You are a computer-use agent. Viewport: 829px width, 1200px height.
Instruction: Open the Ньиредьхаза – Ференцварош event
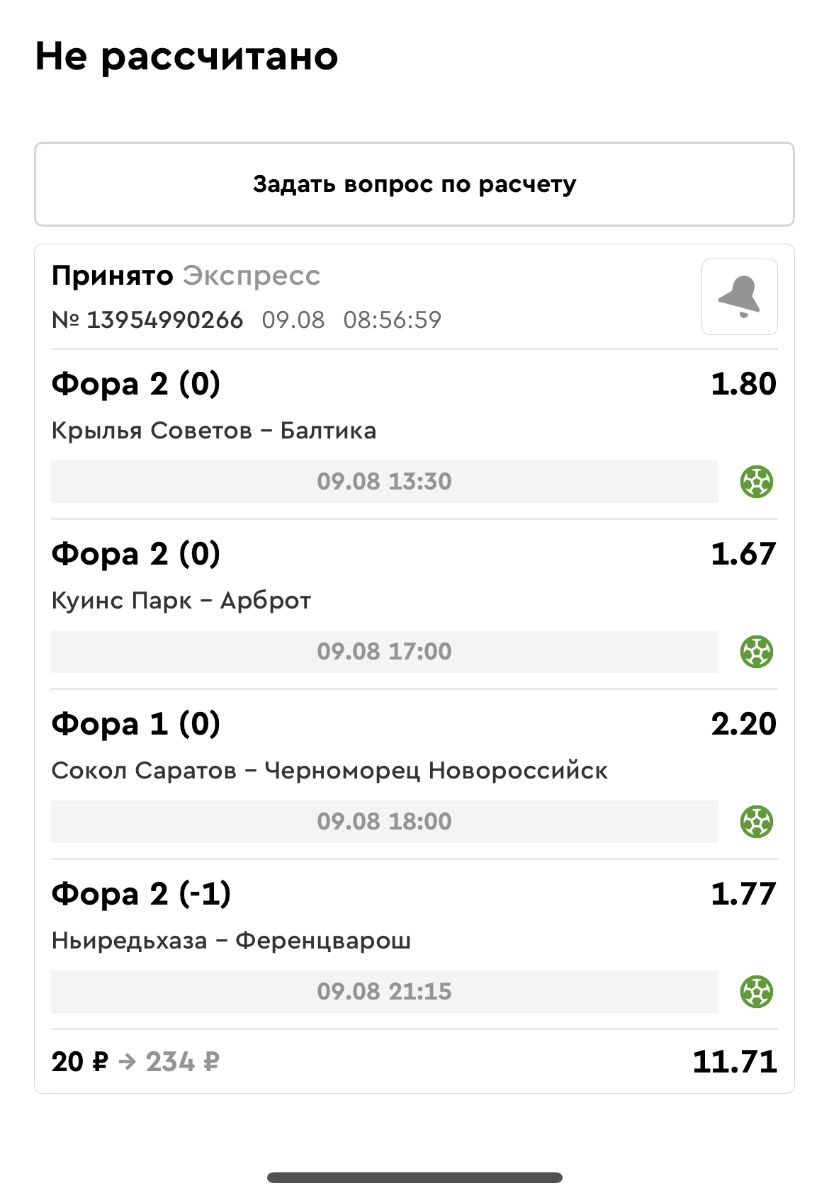pos(231,941)
